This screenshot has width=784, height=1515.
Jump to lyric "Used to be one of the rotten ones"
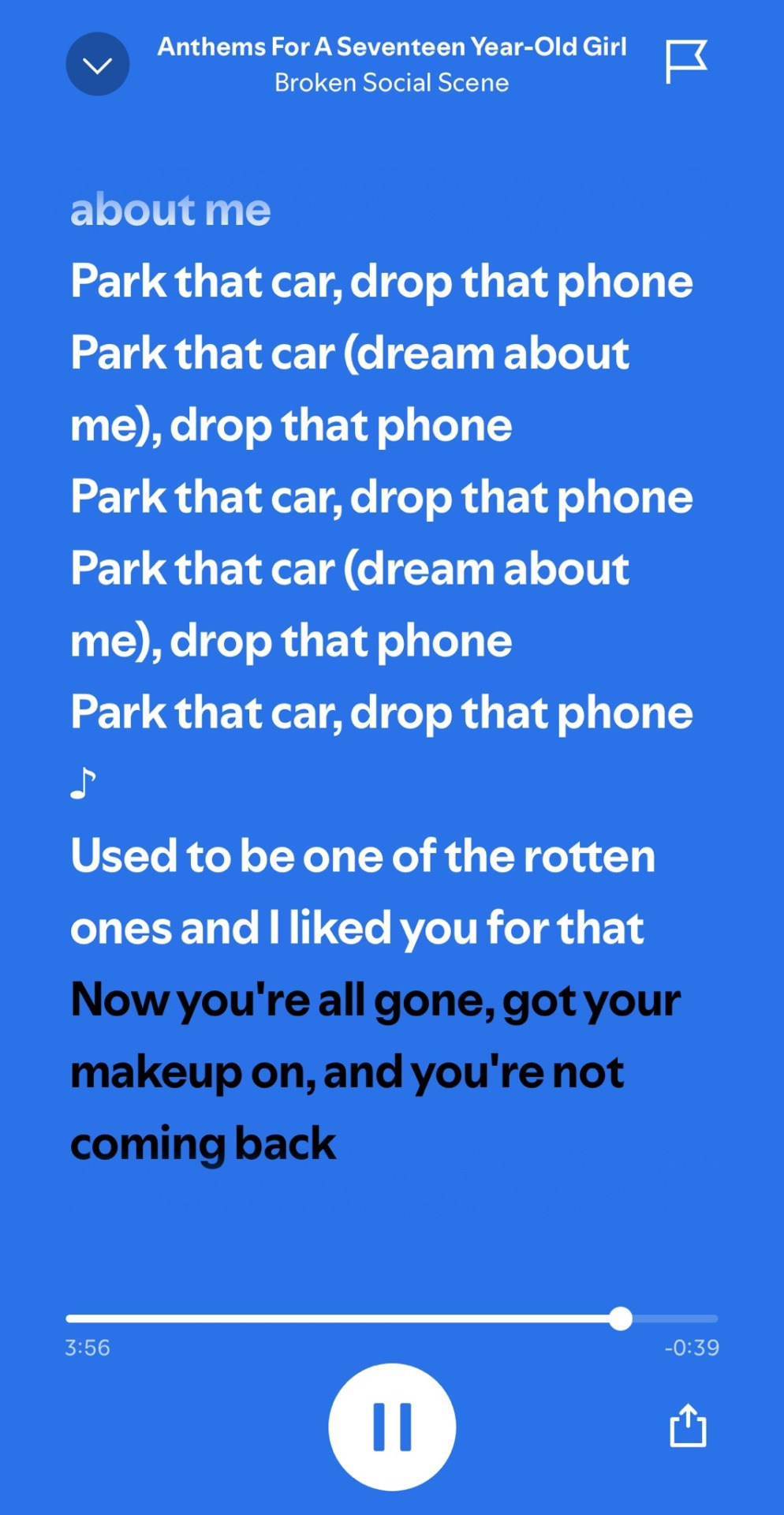(363, 892)
